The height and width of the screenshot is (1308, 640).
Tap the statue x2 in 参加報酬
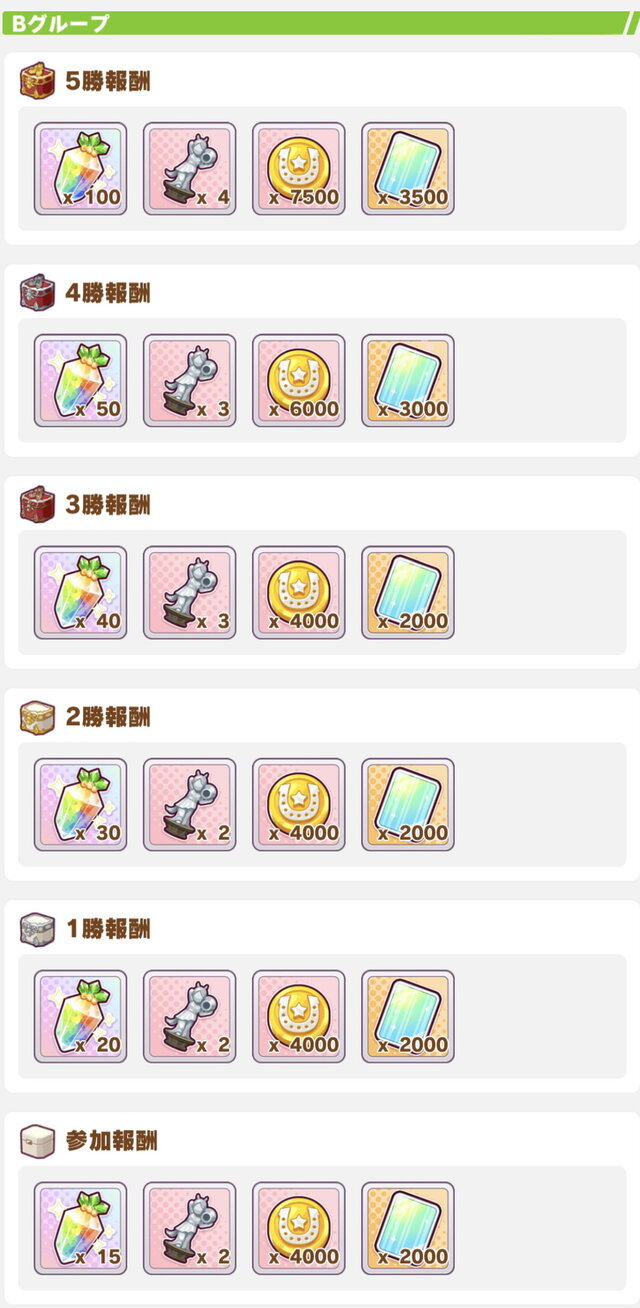pos(189,1228)
